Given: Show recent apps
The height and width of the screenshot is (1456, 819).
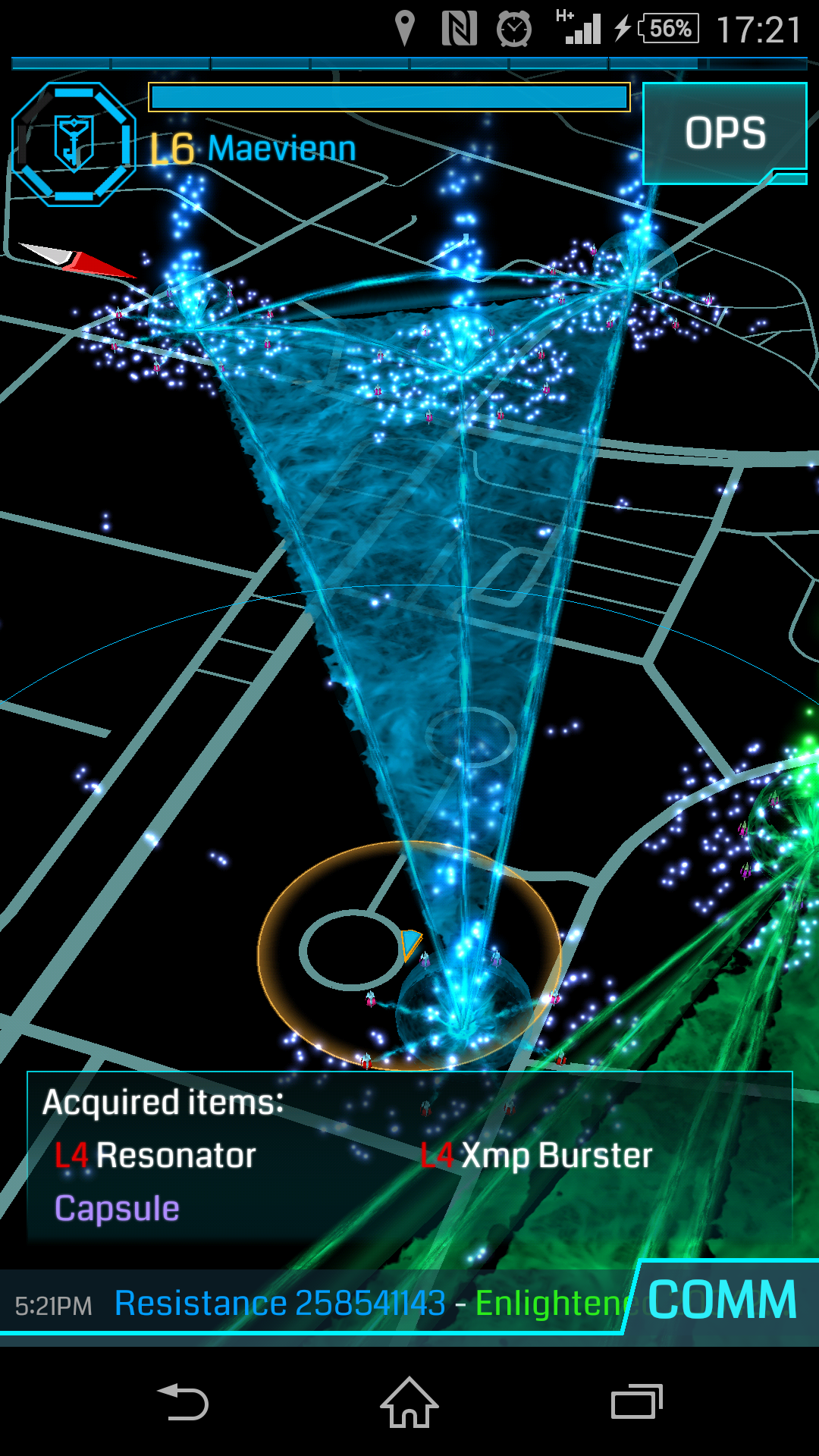Looking at the screenshot, I should click(x=636, y=1402).
